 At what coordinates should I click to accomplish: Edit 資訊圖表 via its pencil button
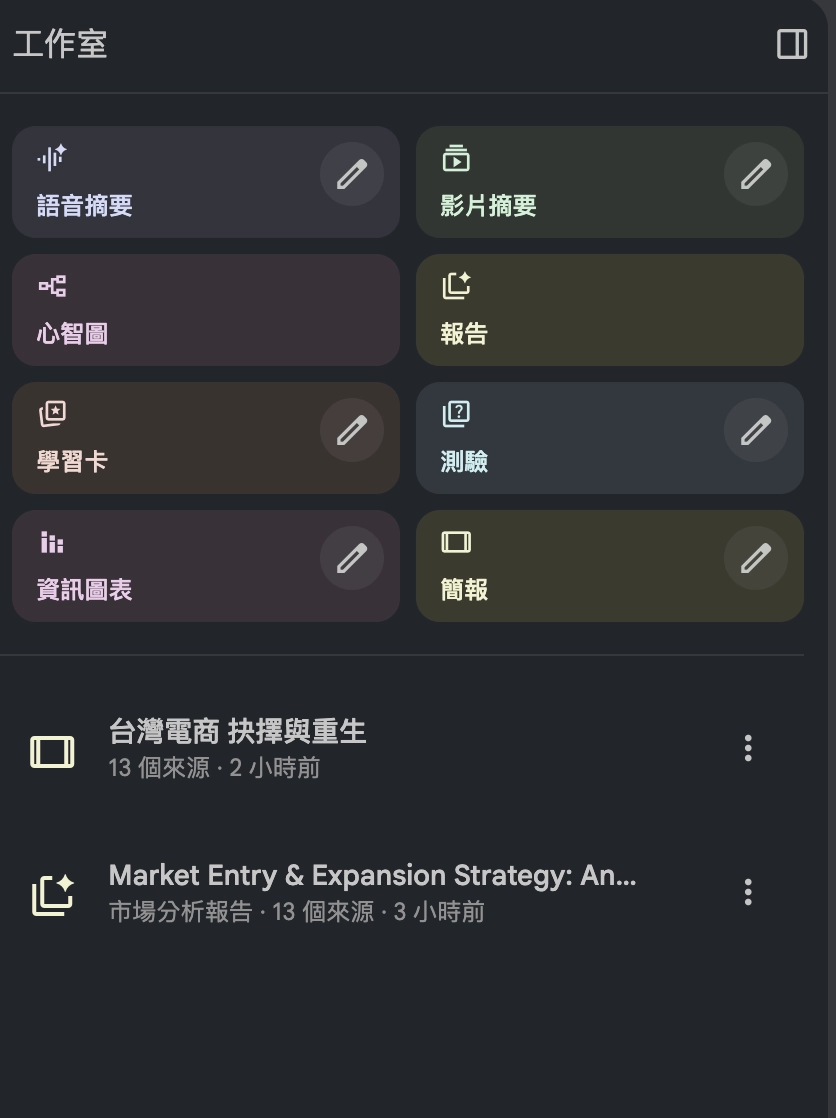[351, 558]
